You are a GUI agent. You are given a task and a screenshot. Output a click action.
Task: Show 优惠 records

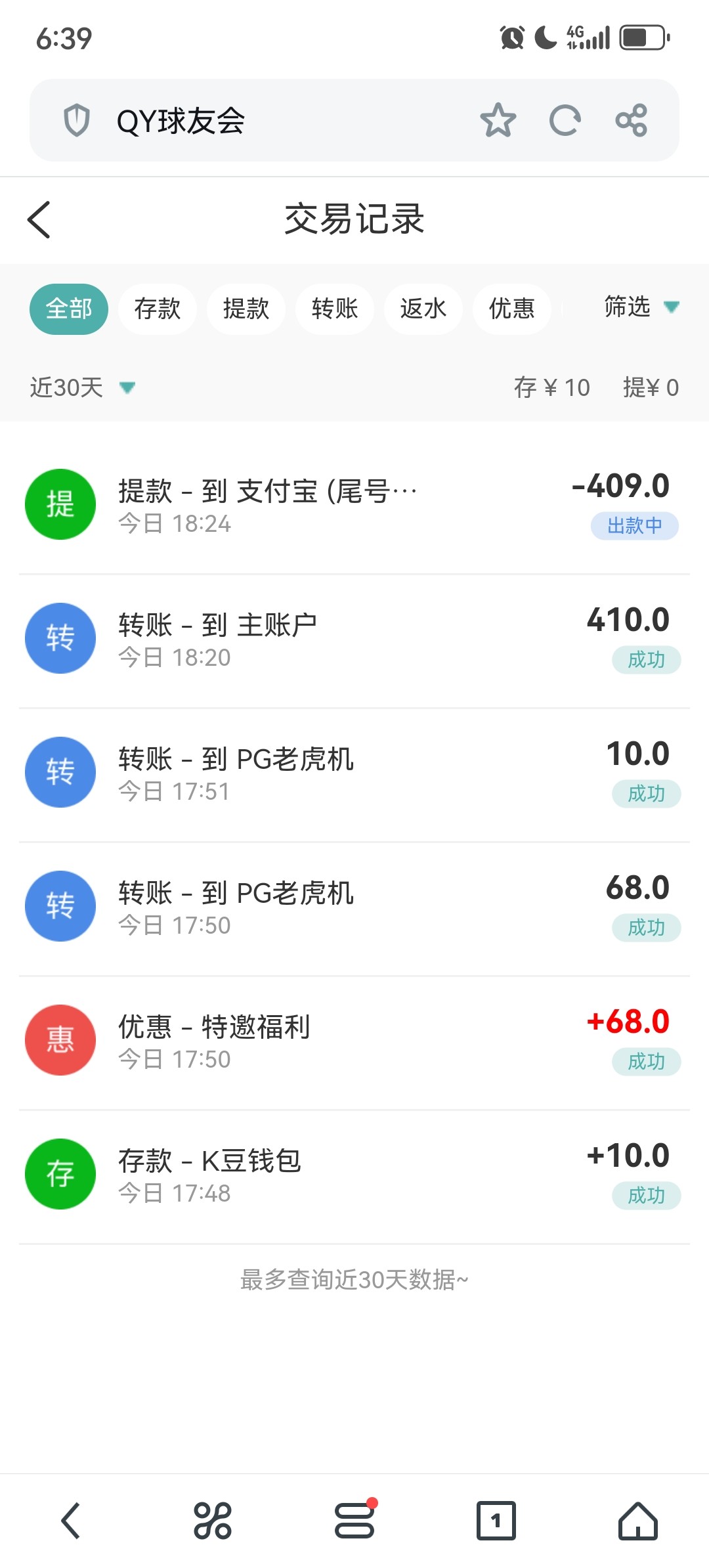coord(512,309)
